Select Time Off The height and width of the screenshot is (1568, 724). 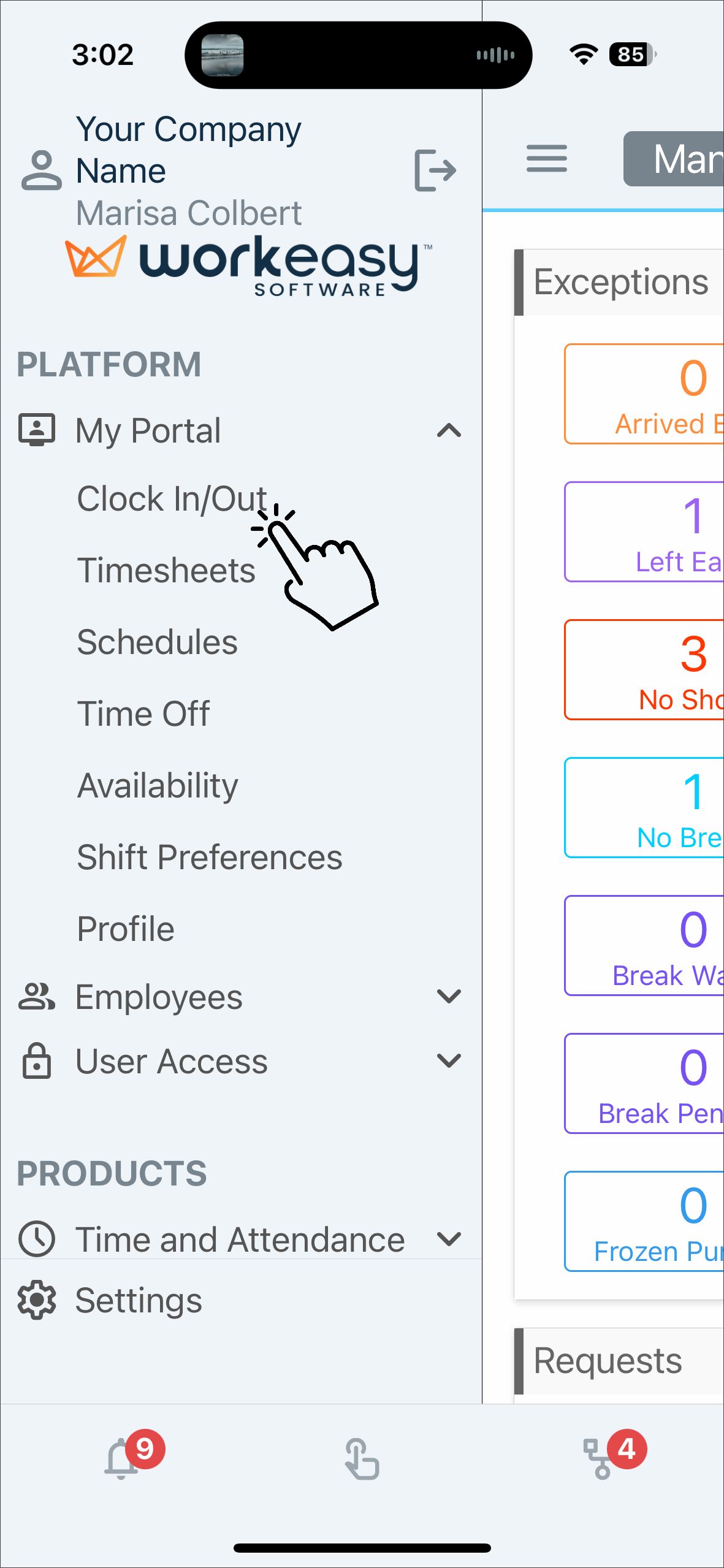click(x=143, y=714)
